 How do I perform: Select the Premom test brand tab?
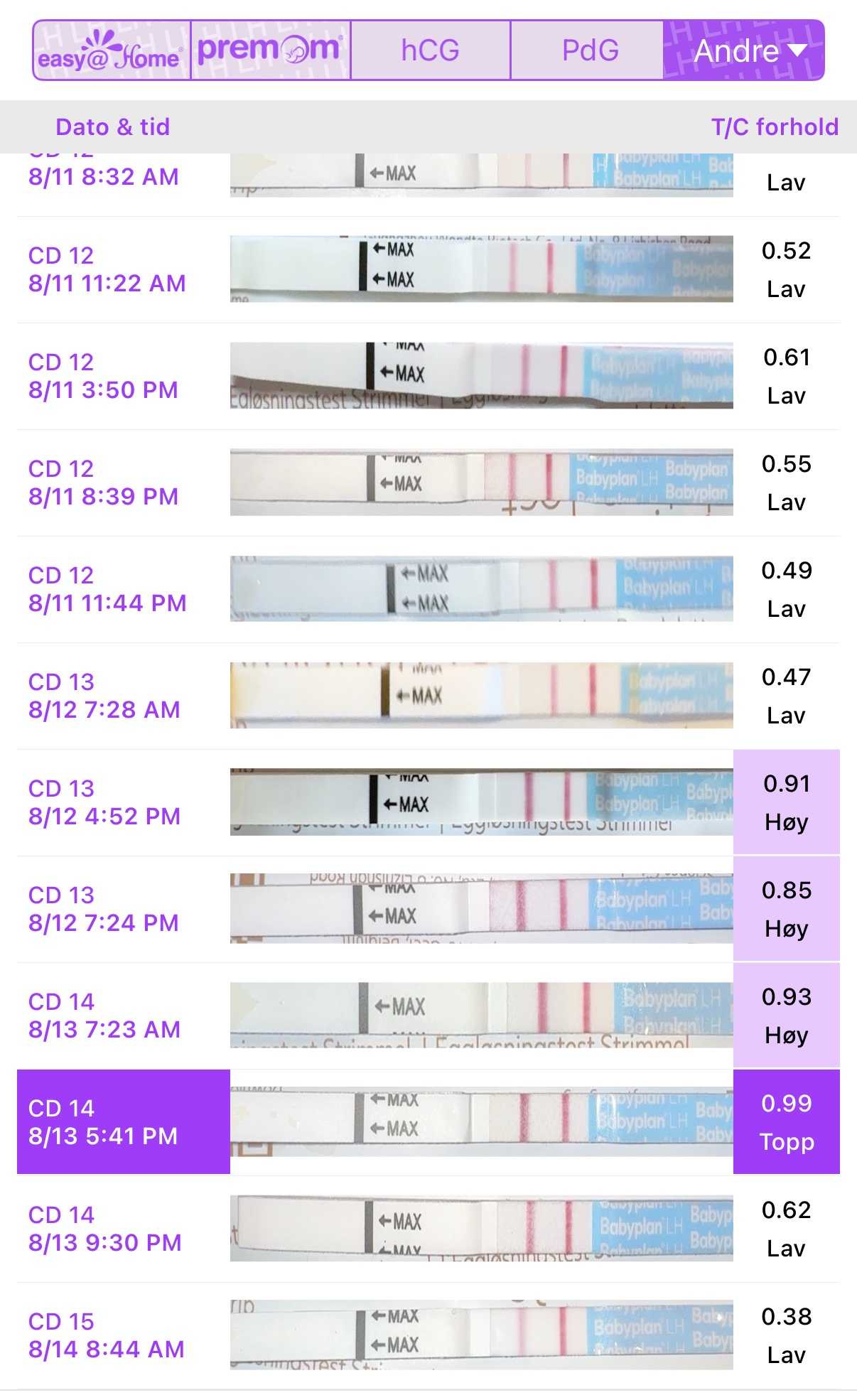(270, 50)
